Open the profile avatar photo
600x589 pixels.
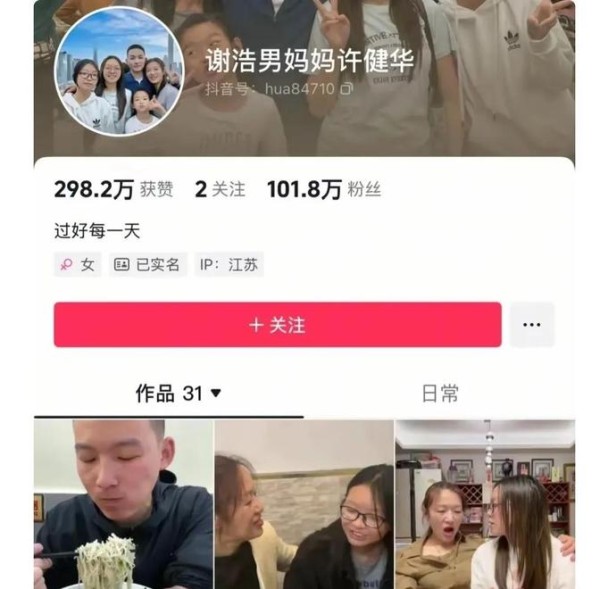[118, 71]
